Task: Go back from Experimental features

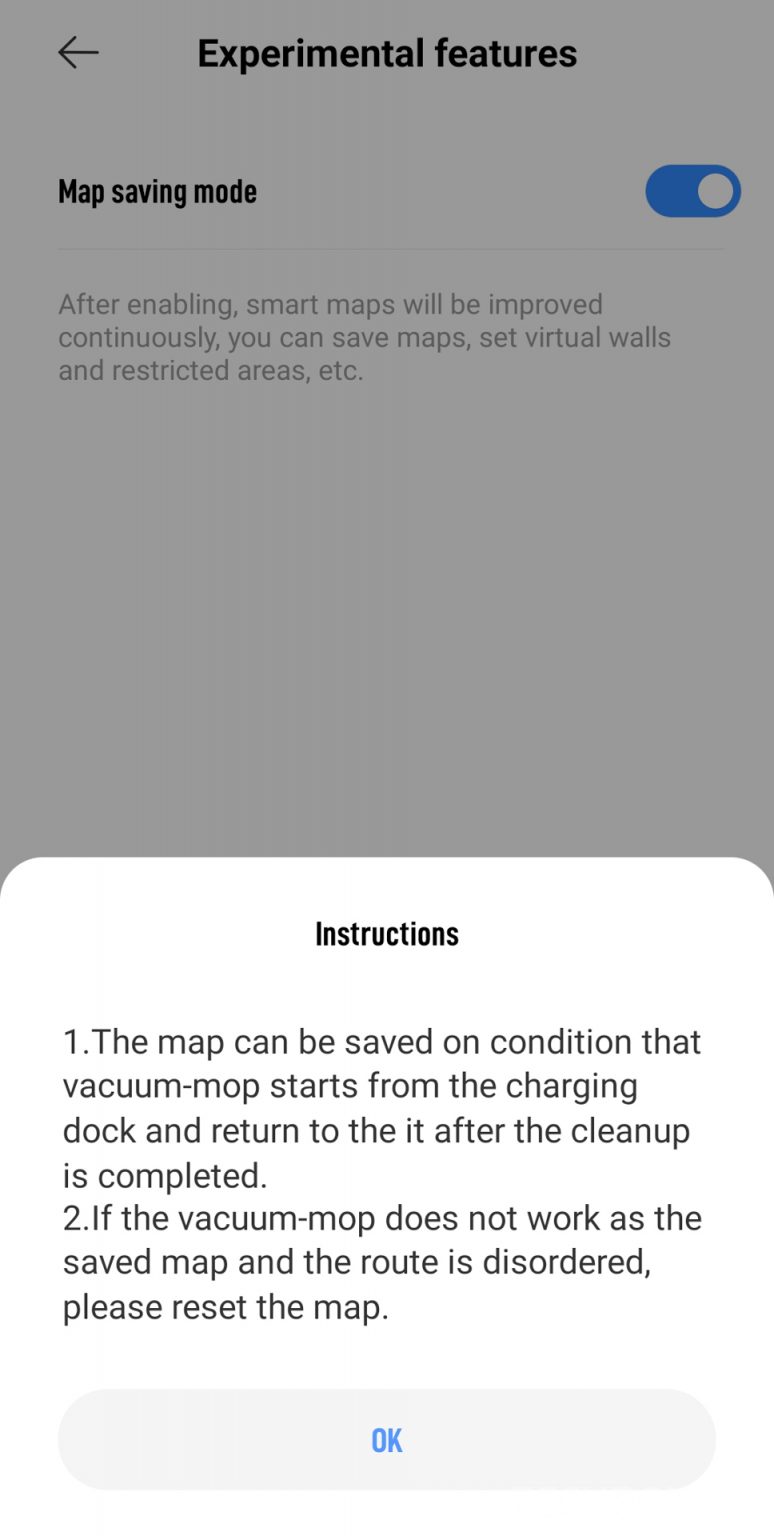Action: (78, 53)
